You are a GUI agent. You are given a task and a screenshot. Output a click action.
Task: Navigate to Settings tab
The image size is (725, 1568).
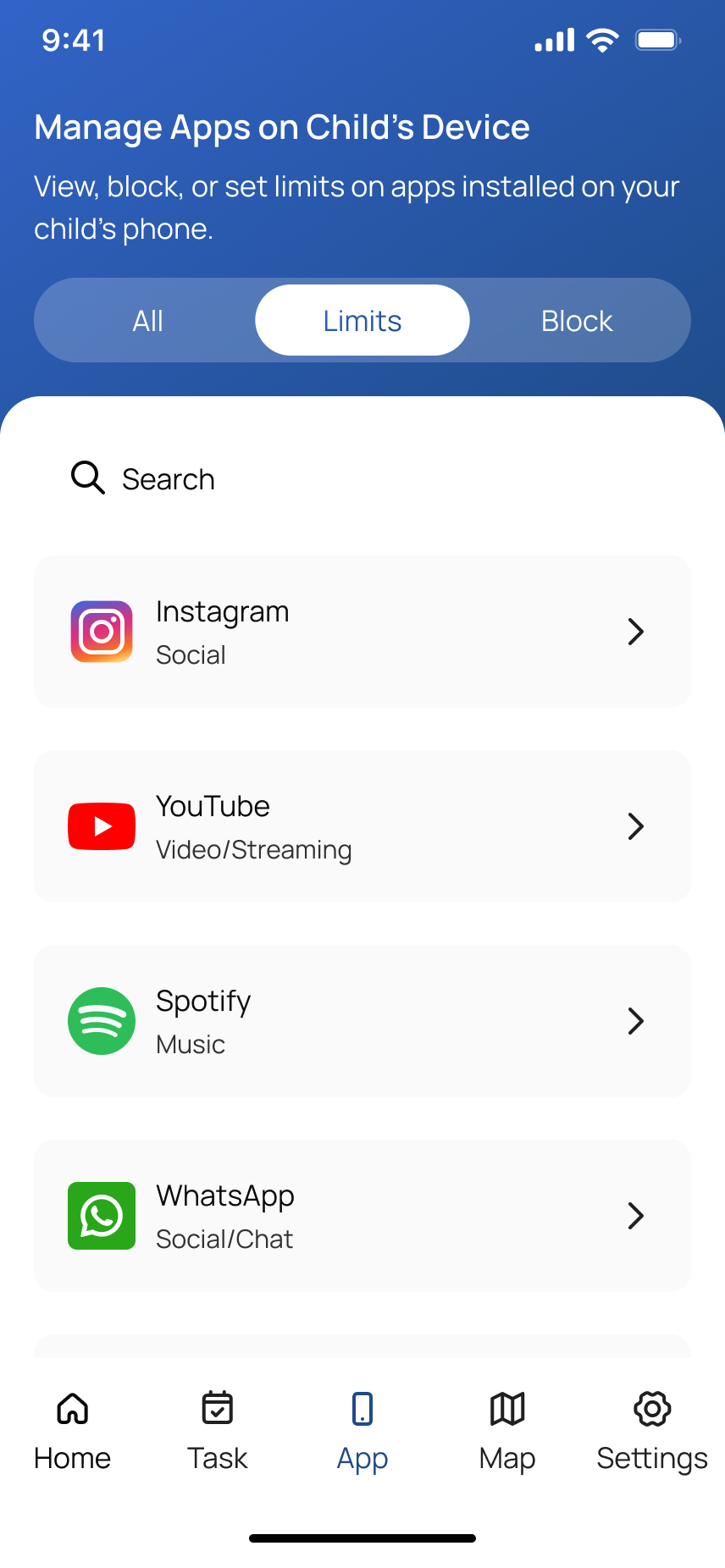coord(652,1432)
